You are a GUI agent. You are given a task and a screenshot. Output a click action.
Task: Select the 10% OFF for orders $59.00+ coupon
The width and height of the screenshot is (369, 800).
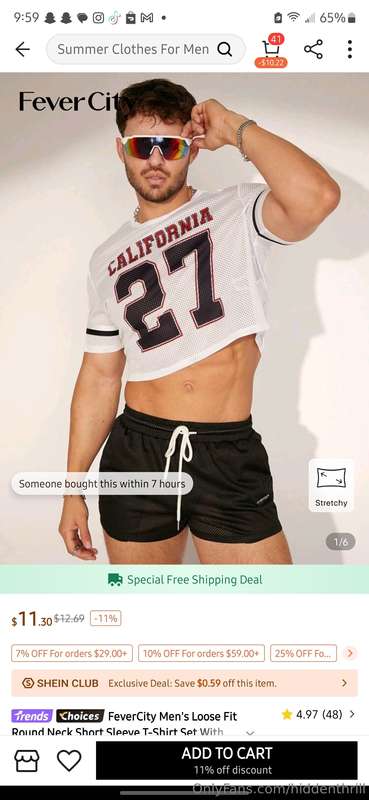201,653
